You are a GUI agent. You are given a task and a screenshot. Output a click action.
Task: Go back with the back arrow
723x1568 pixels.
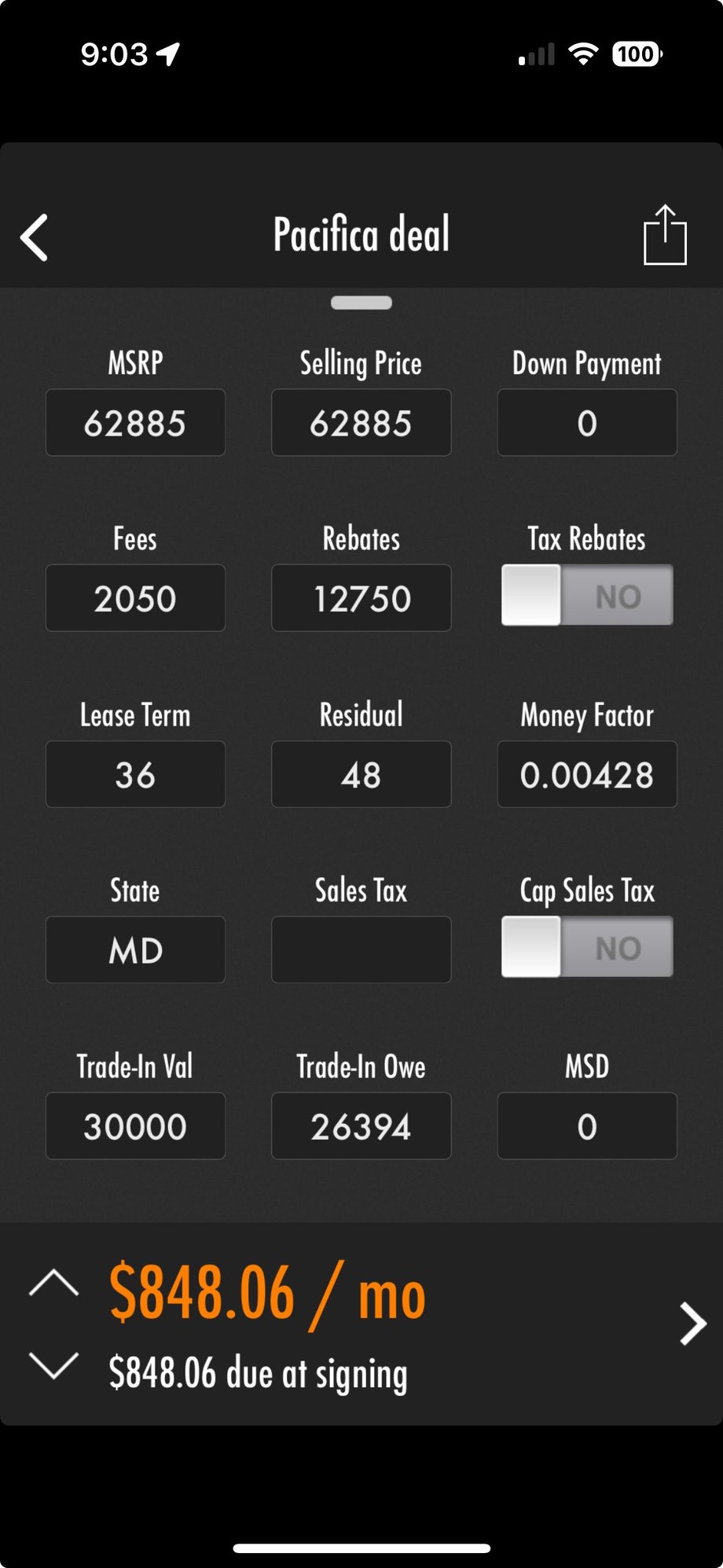tap(35, 237)
